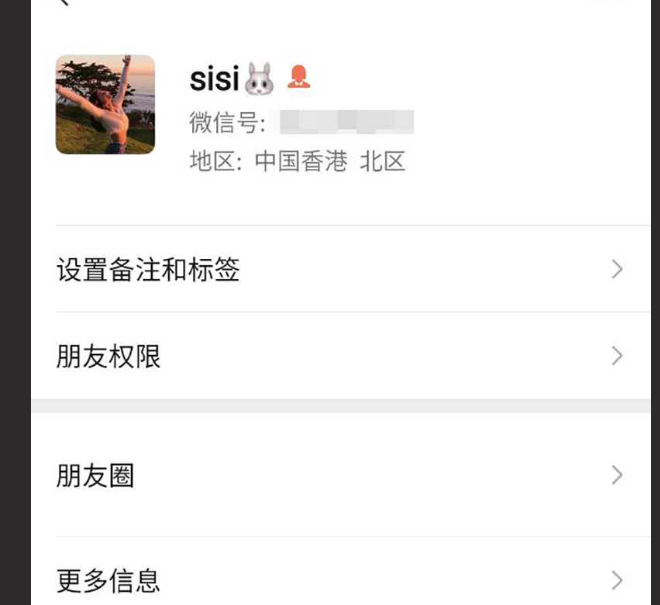660x605 pixels.
Task: Open 设置备注和标签 row
Action: [340, 269]
